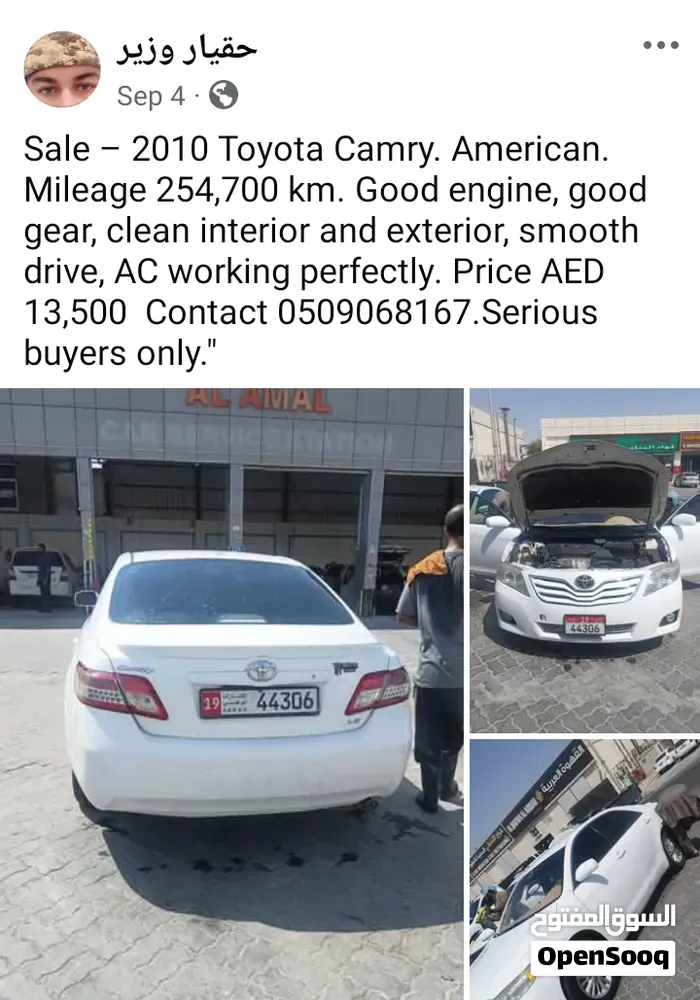Open the profile of حقيار وزير

pos(186,49)
